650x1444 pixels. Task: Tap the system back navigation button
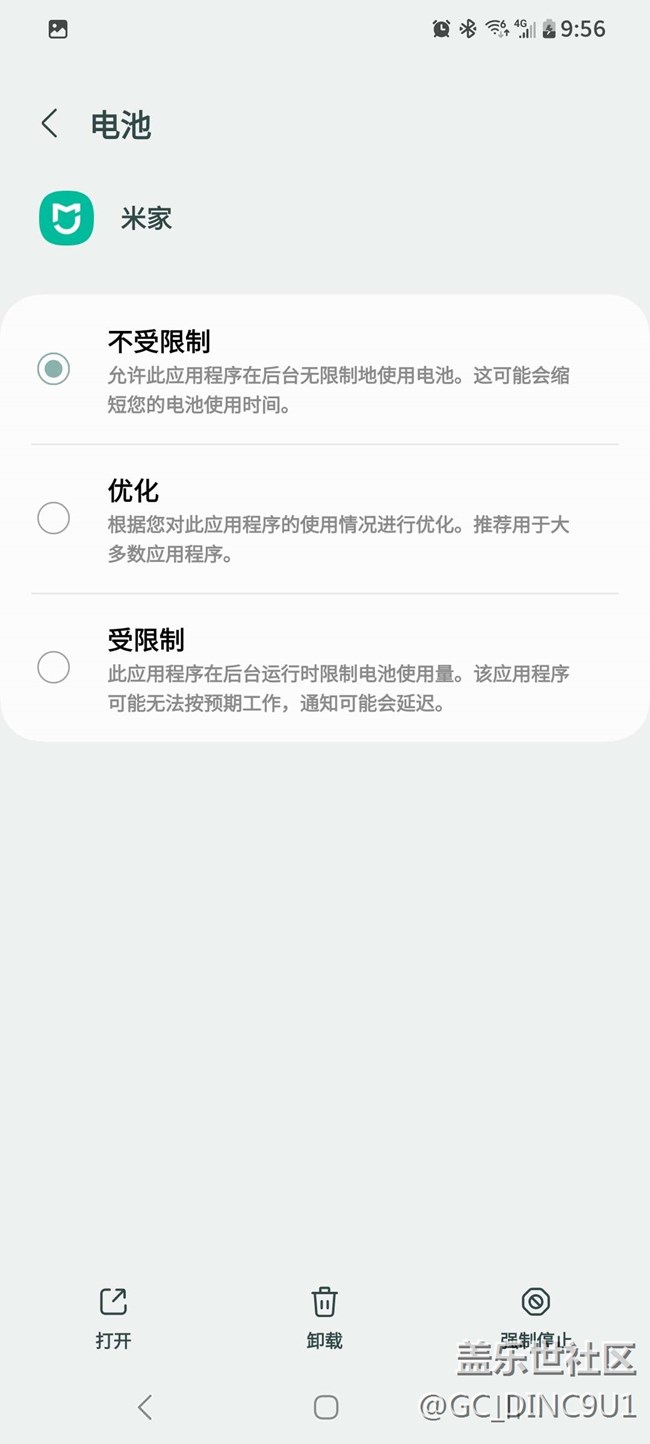(145, 1407)
